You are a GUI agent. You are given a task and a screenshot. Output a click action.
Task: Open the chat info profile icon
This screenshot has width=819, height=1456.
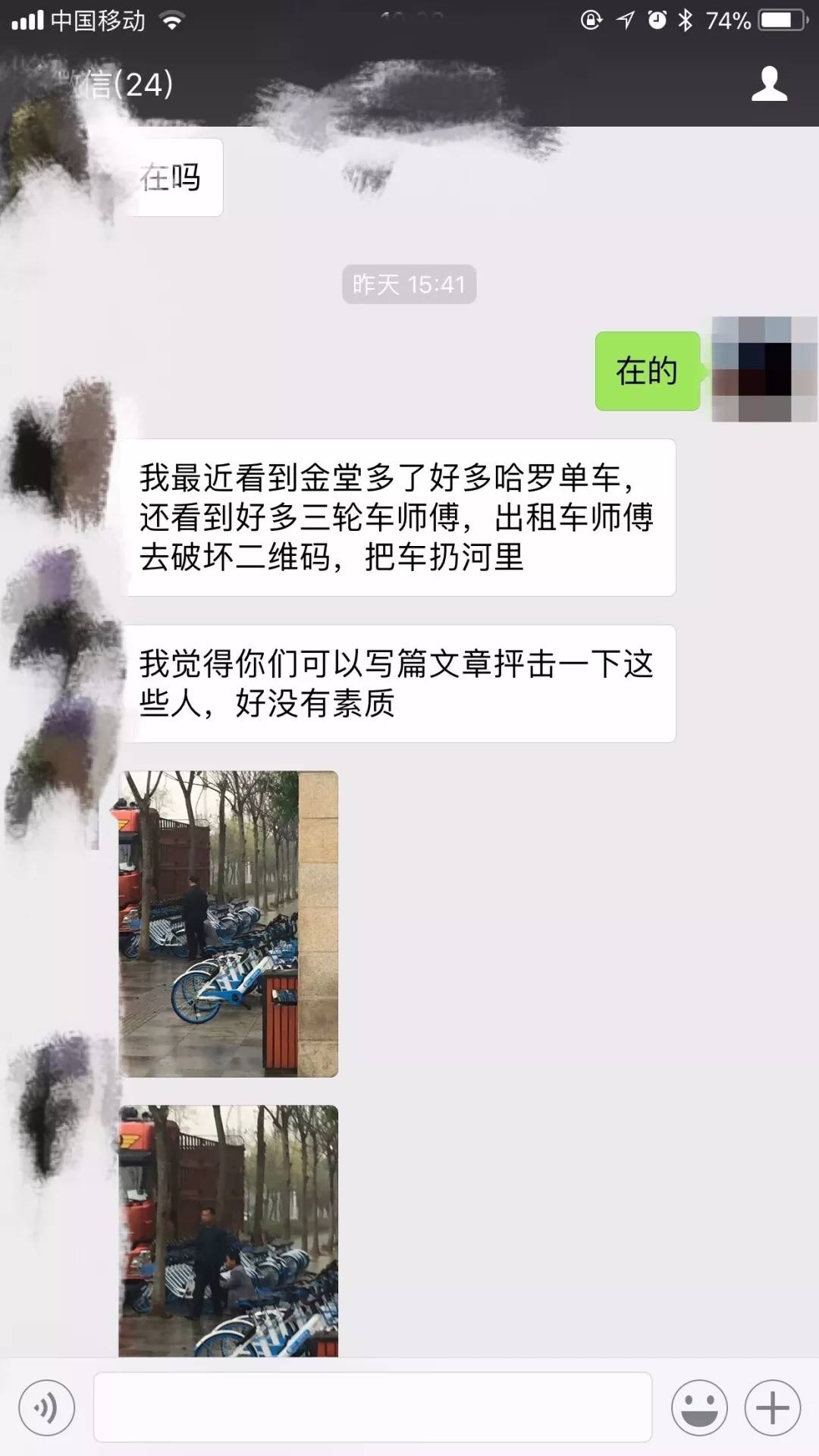coord(769,84)
